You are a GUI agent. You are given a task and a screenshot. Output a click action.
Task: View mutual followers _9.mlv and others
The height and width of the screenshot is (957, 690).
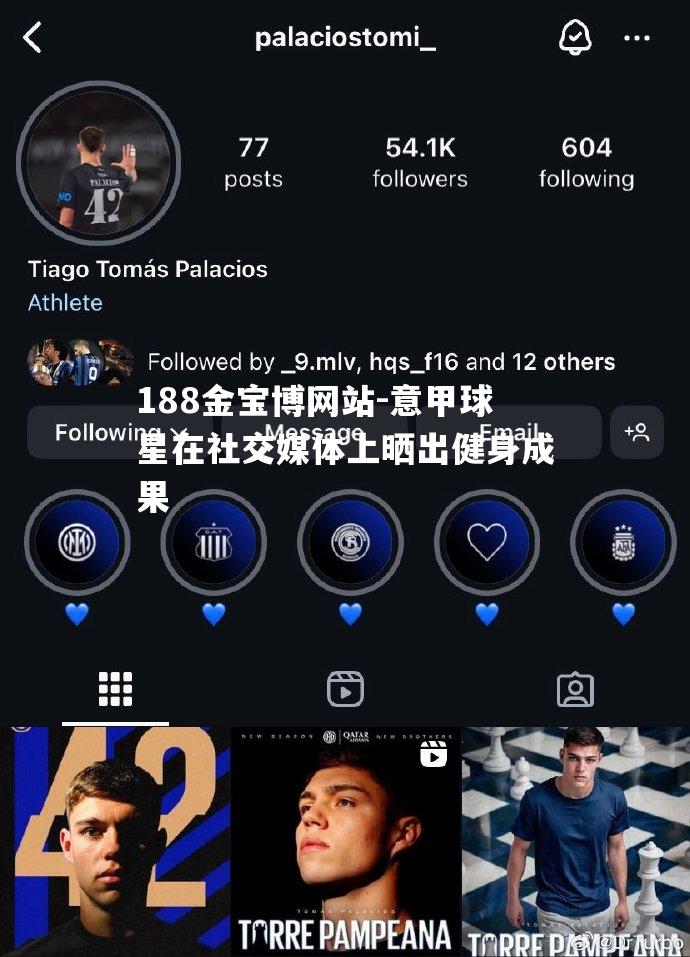tap(381, 362)
